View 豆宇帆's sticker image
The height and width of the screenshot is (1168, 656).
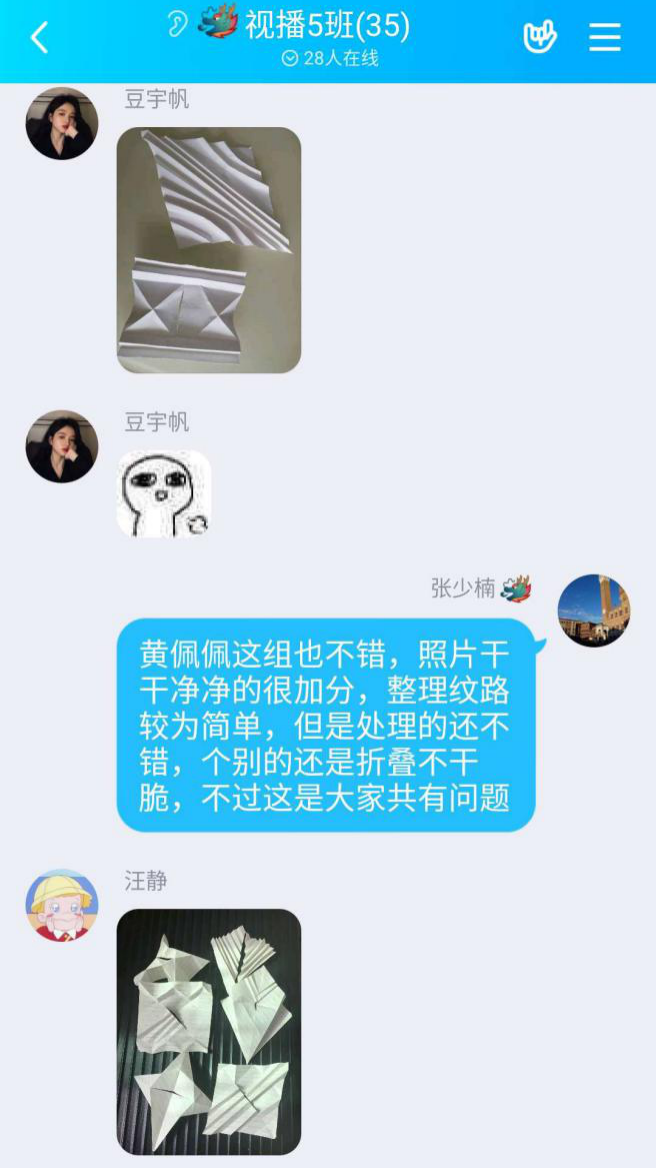(x=164, y=492)
